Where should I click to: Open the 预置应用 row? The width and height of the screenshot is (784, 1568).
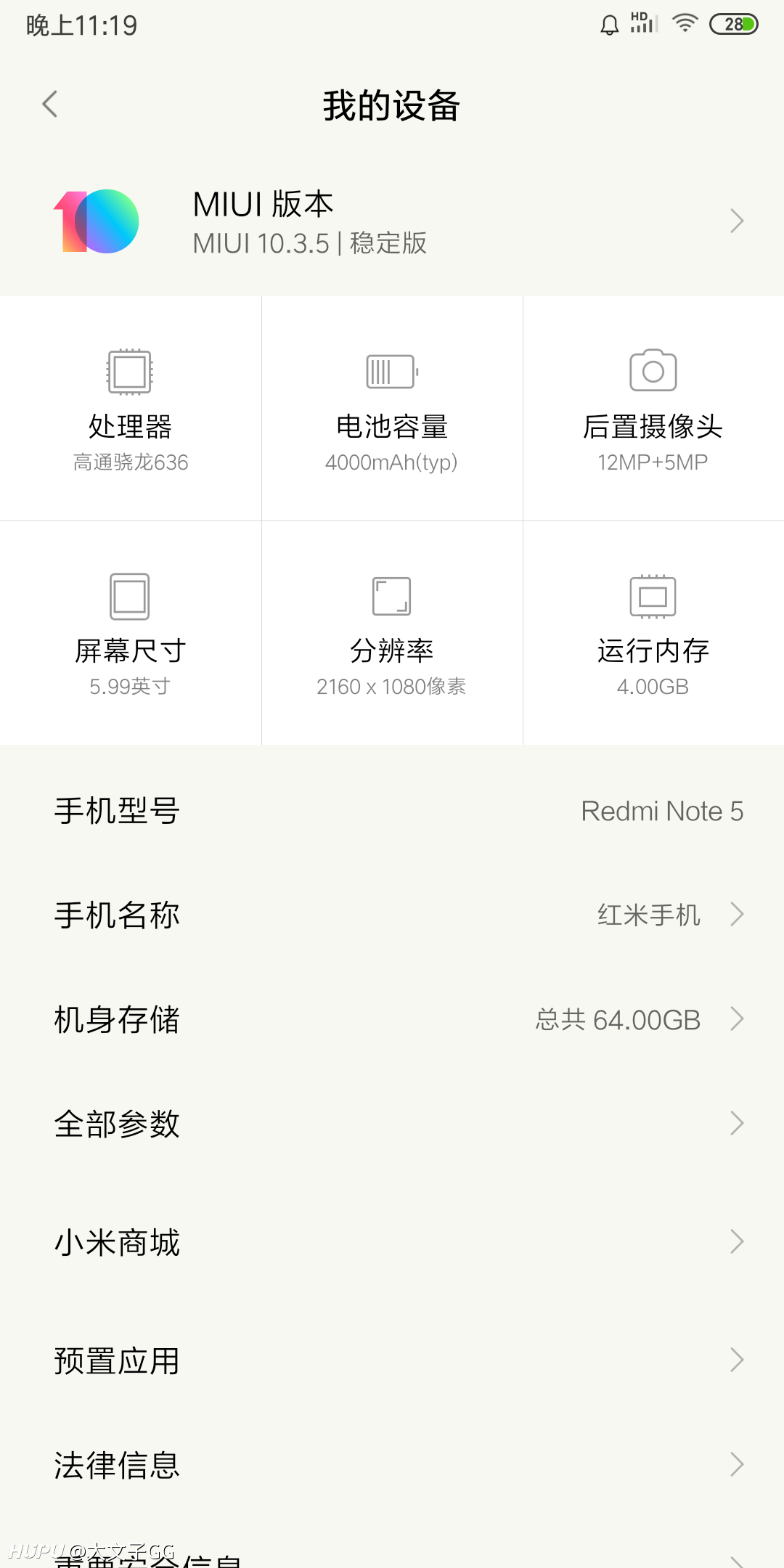tap(392, 1360)
